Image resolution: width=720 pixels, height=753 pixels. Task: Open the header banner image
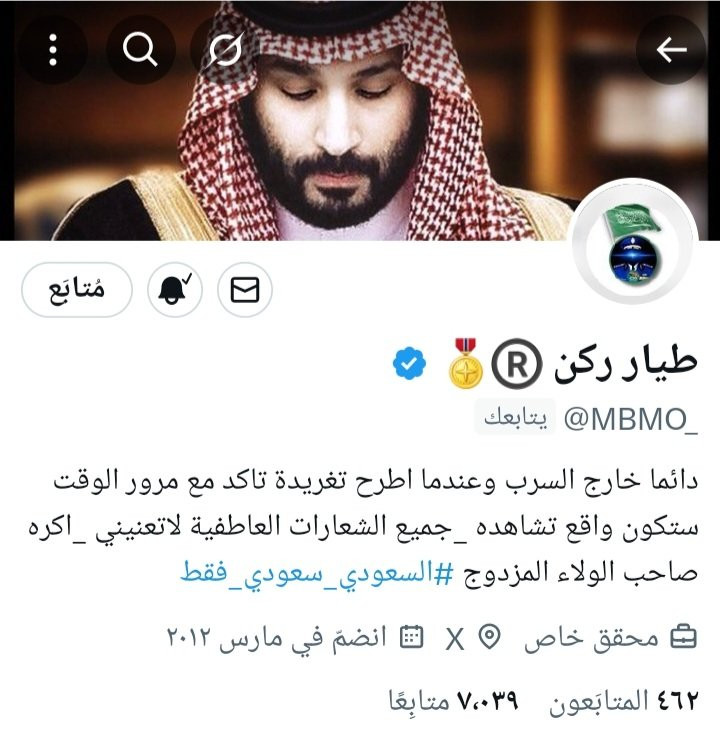pos(360,120)
